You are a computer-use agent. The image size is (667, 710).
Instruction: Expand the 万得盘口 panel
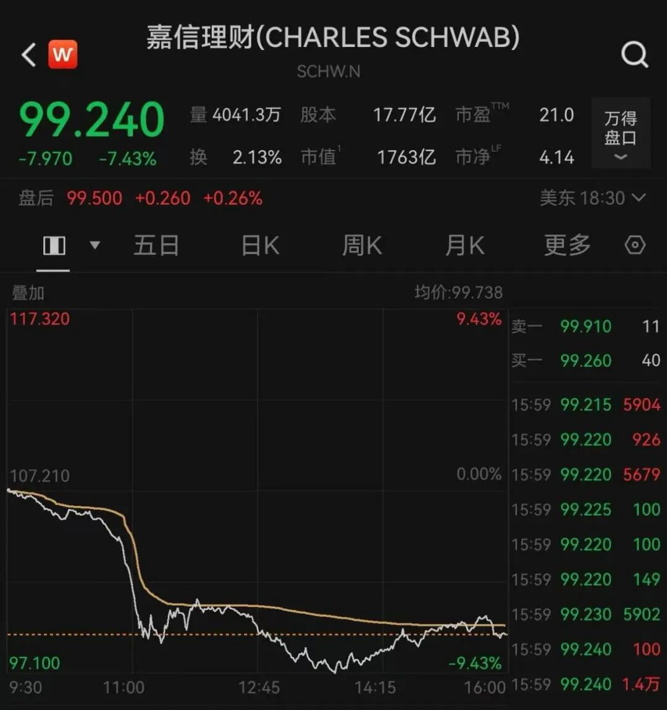tap(620, 134)
